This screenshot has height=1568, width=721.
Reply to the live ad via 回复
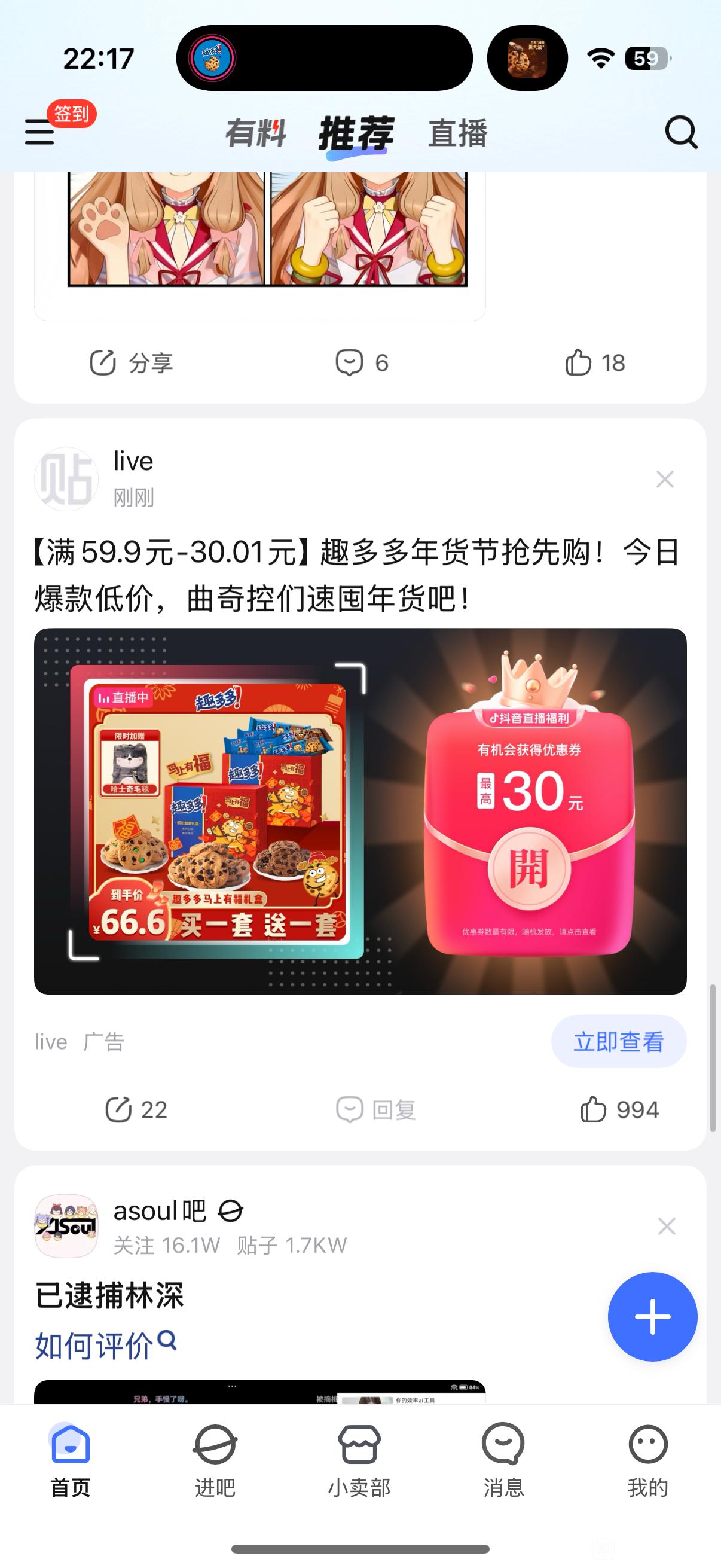point(376,1109)
